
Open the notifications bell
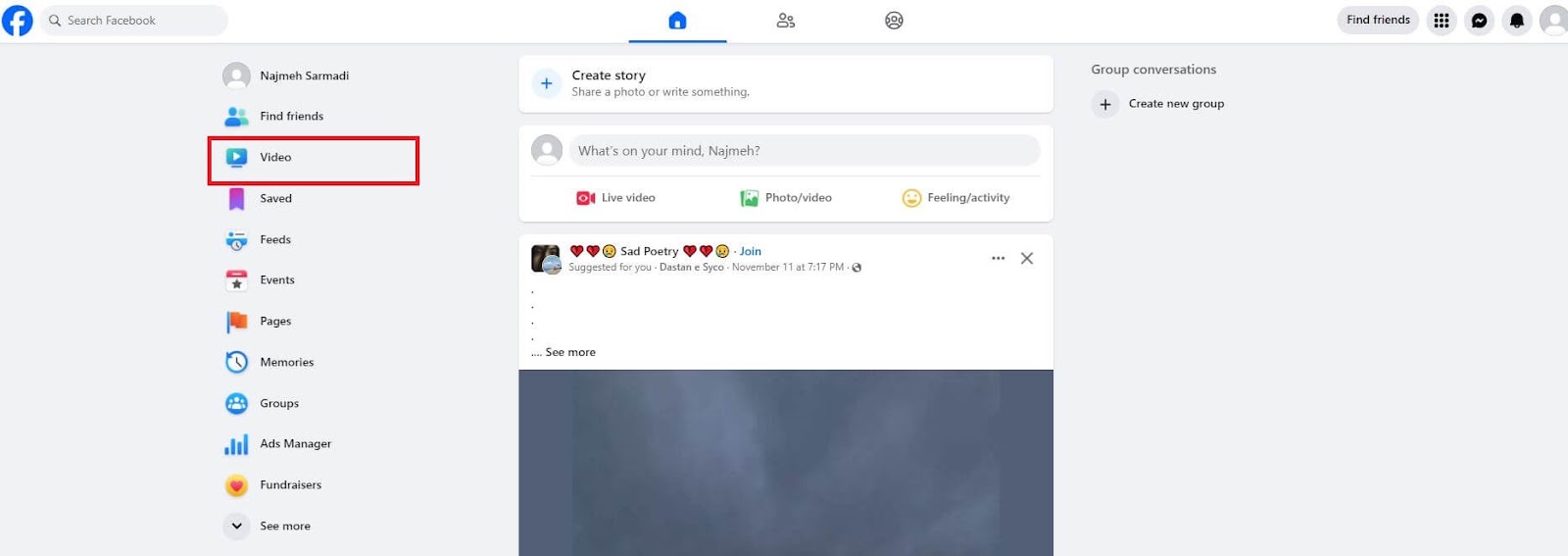point(1516,21)
